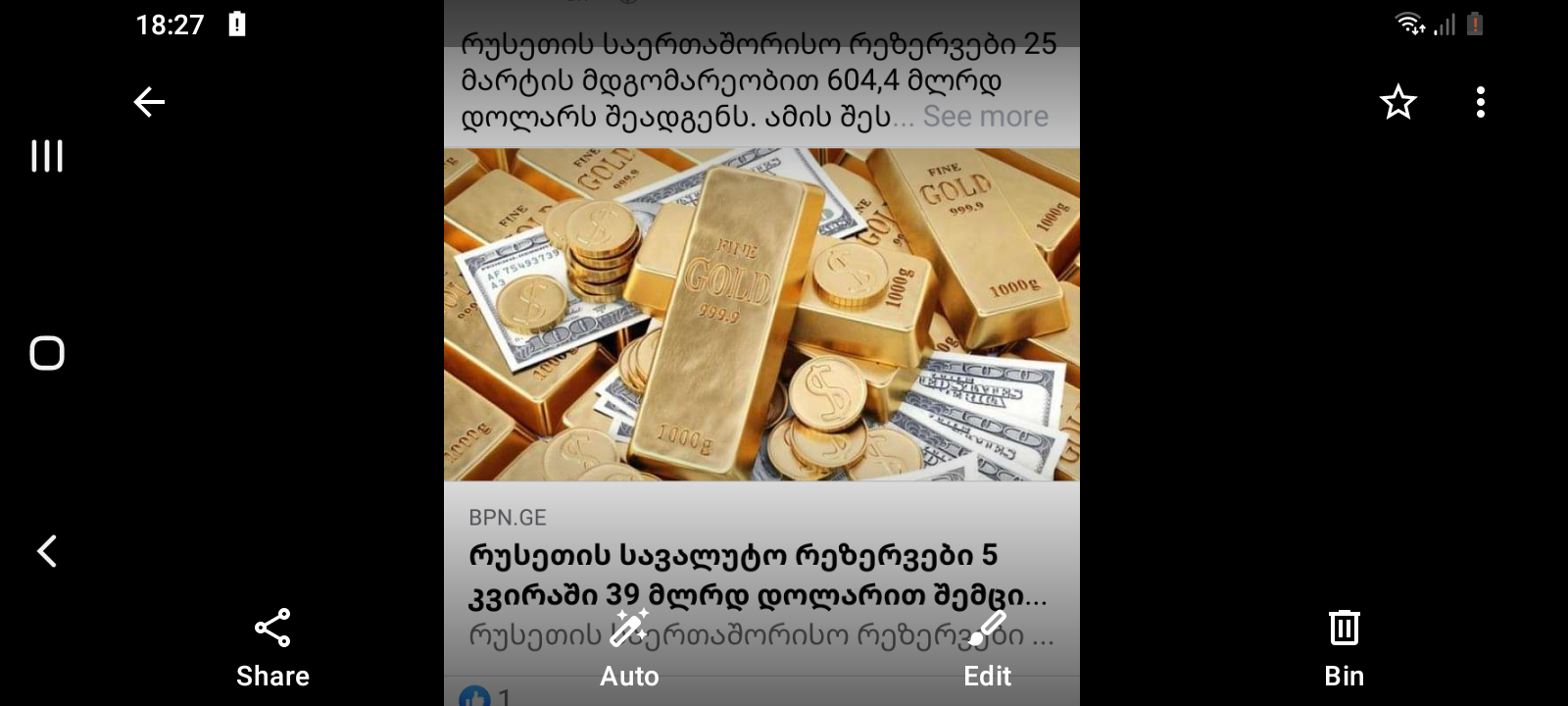Open recent apps from the navigation bar
Screen dimensions: 1568x706
pyautogui.click(x=47, y=156)
